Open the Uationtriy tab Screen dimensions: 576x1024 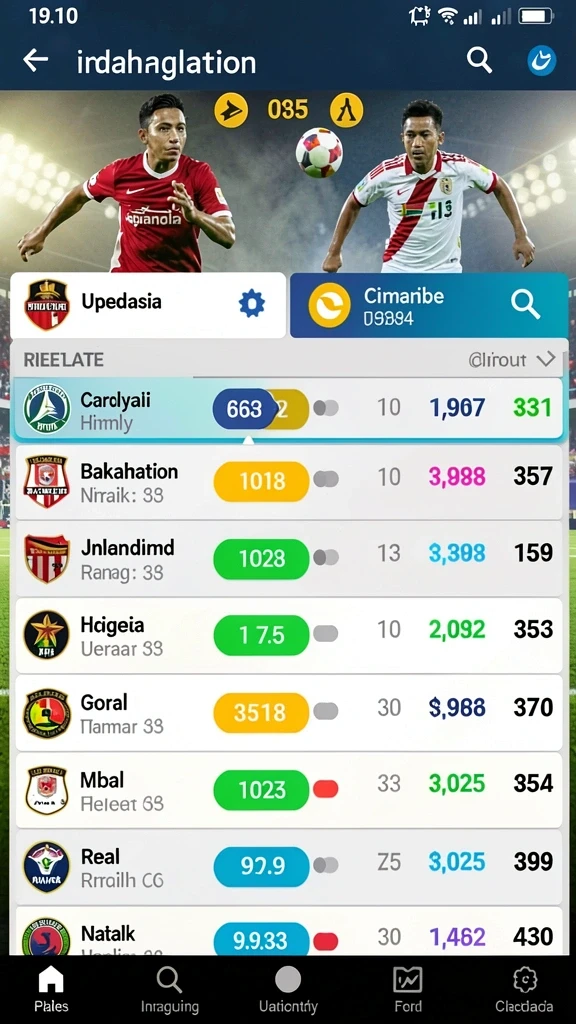click(288, 989)
